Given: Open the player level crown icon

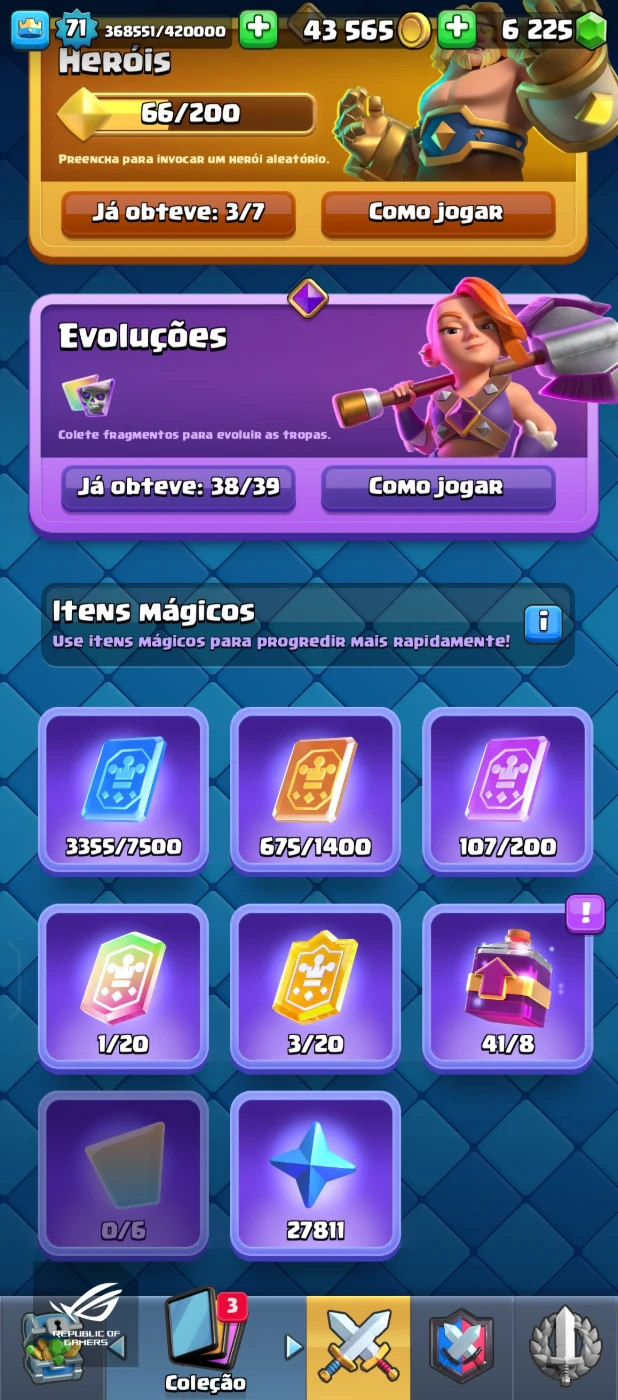Looking at the screenshot, I should click(29, 30).
